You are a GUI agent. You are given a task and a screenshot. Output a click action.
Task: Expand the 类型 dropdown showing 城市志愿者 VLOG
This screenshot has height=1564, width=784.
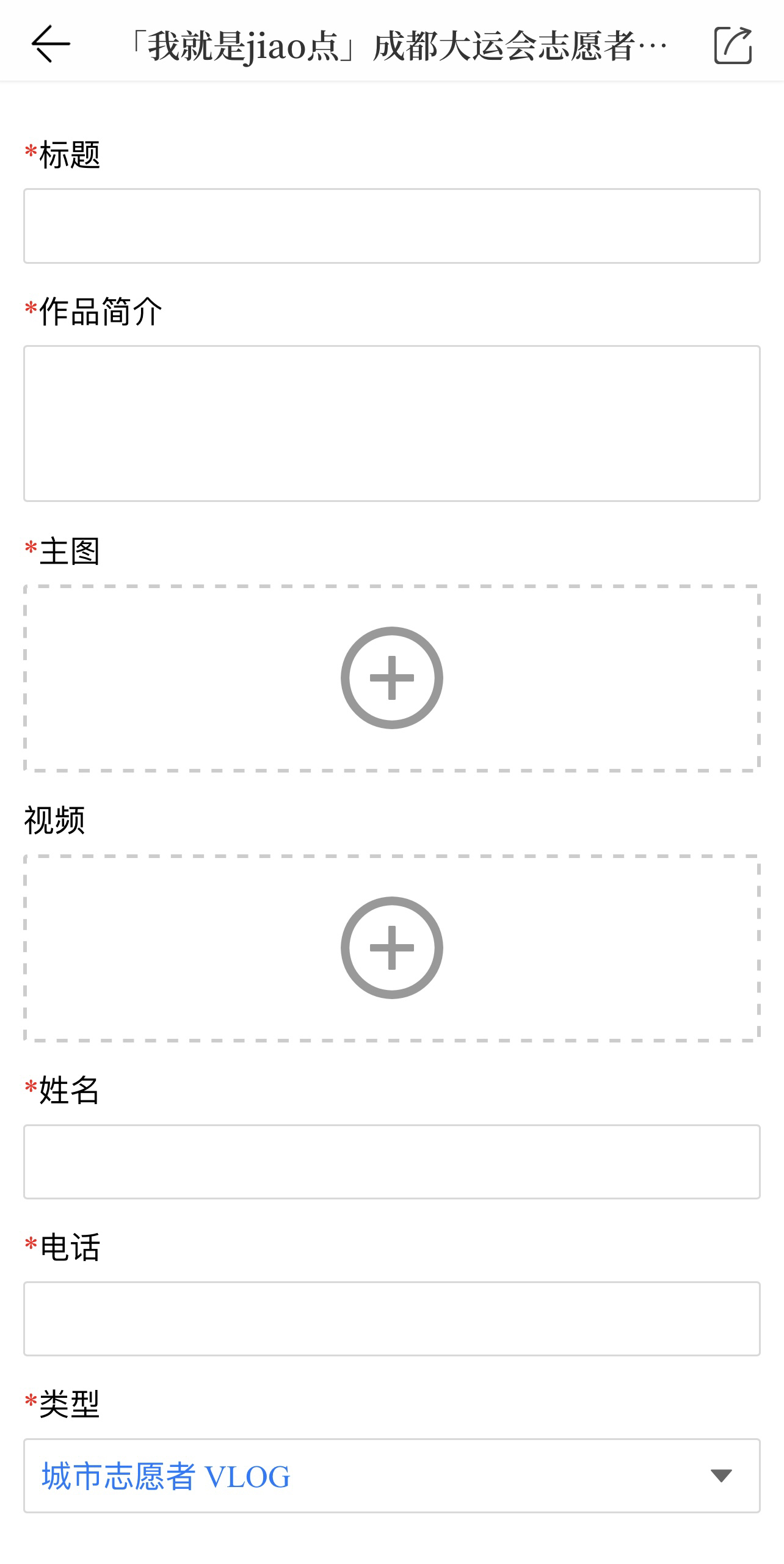(x=392, y=1475)
